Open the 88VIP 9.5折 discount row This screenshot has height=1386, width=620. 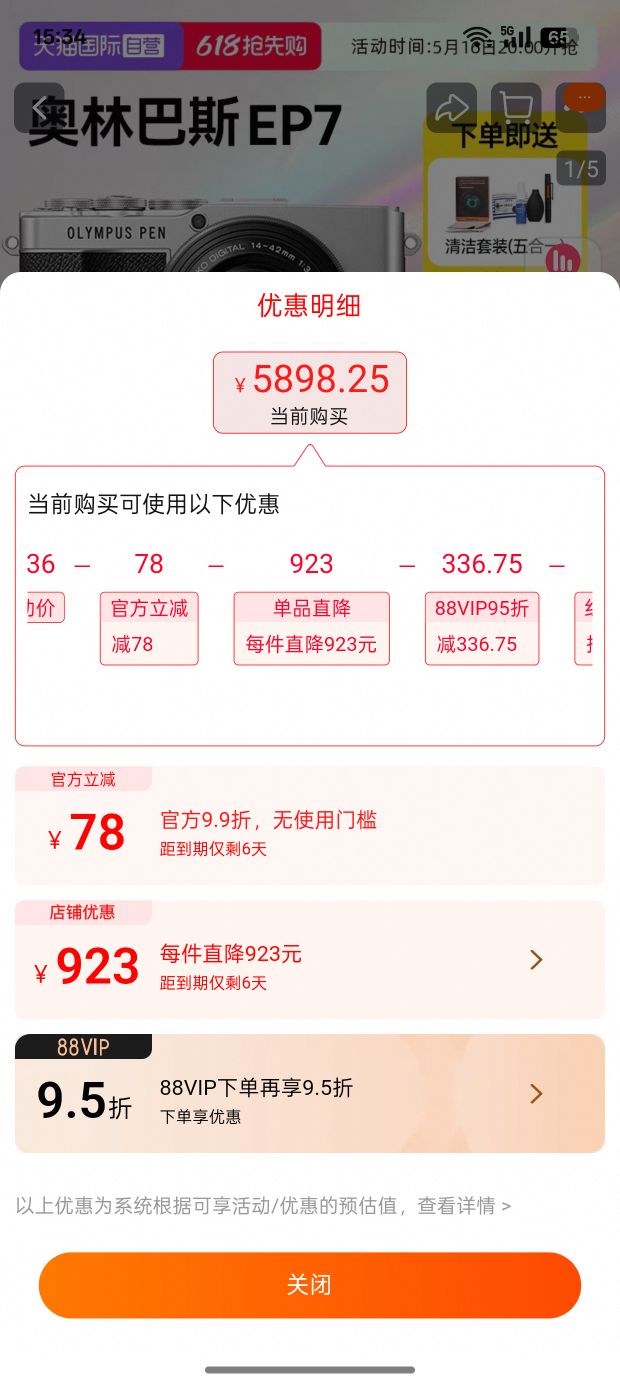310,1094
